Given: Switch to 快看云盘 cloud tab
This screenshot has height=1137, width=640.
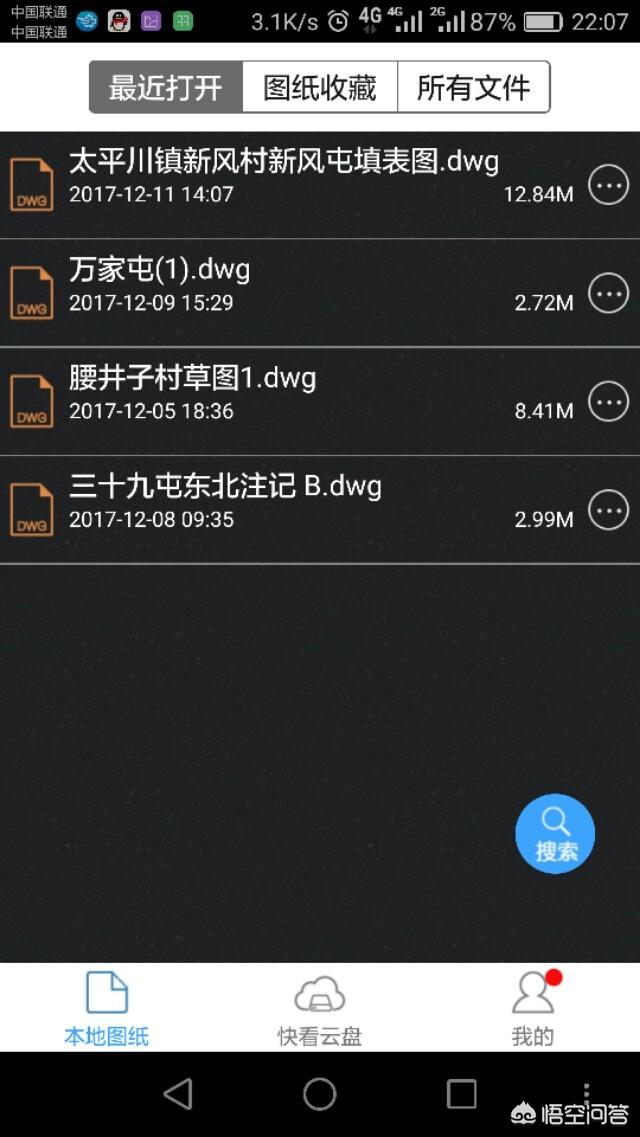Looking at the screenshot, I should point(320,1008).
